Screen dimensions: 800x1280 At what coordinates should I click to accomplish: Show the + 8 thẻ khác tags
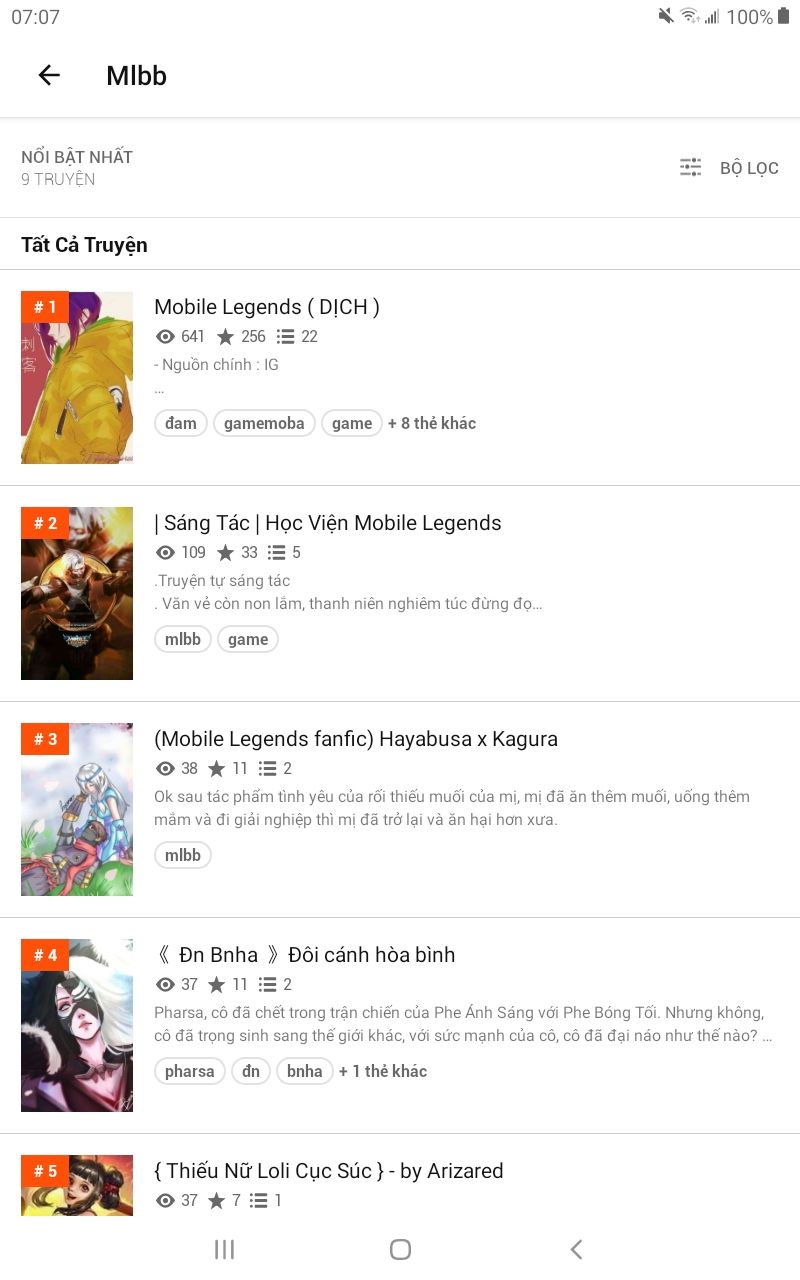pos(432,423)
